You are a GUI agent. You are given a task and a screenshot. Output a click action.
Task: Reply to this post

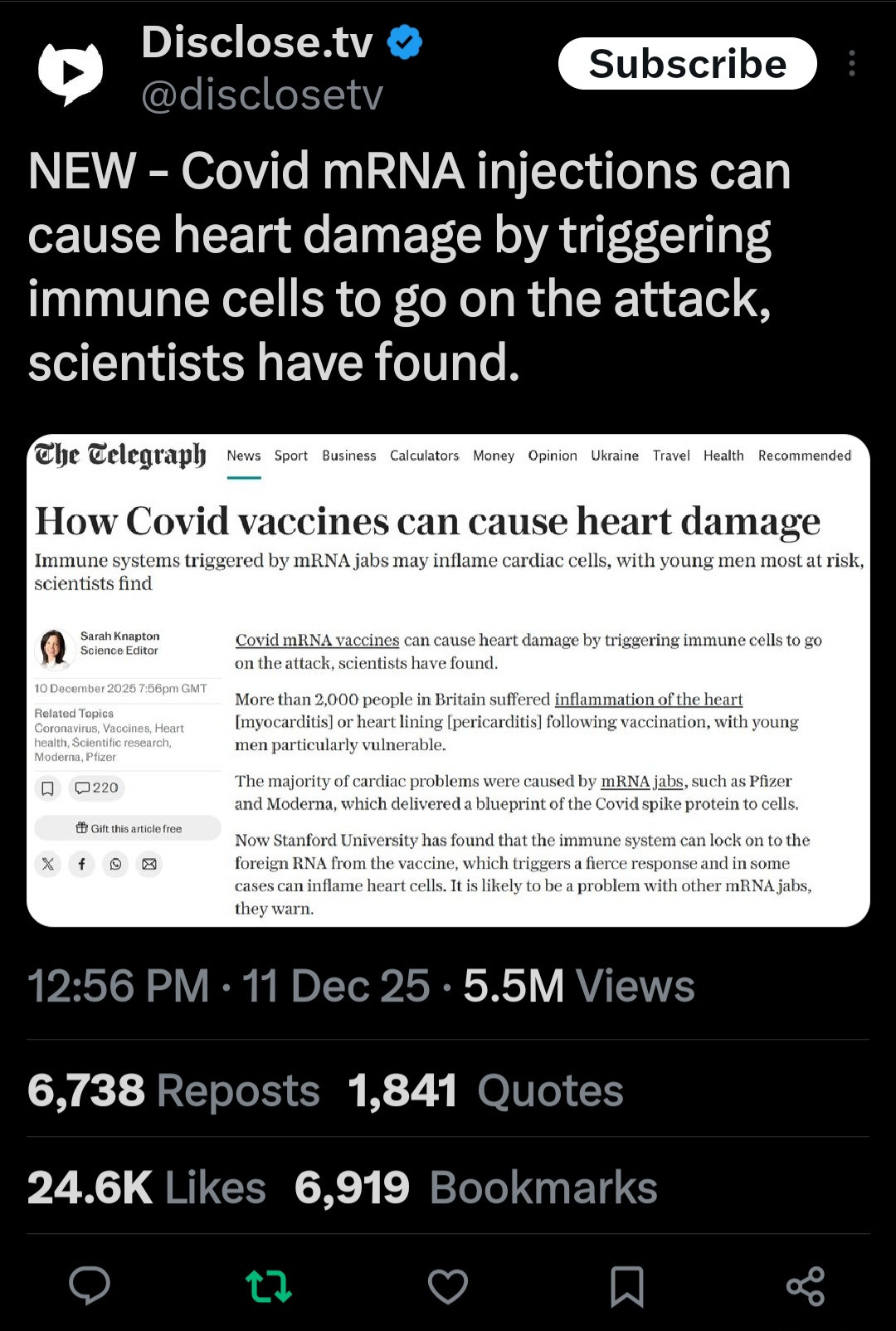[90, 1285]
